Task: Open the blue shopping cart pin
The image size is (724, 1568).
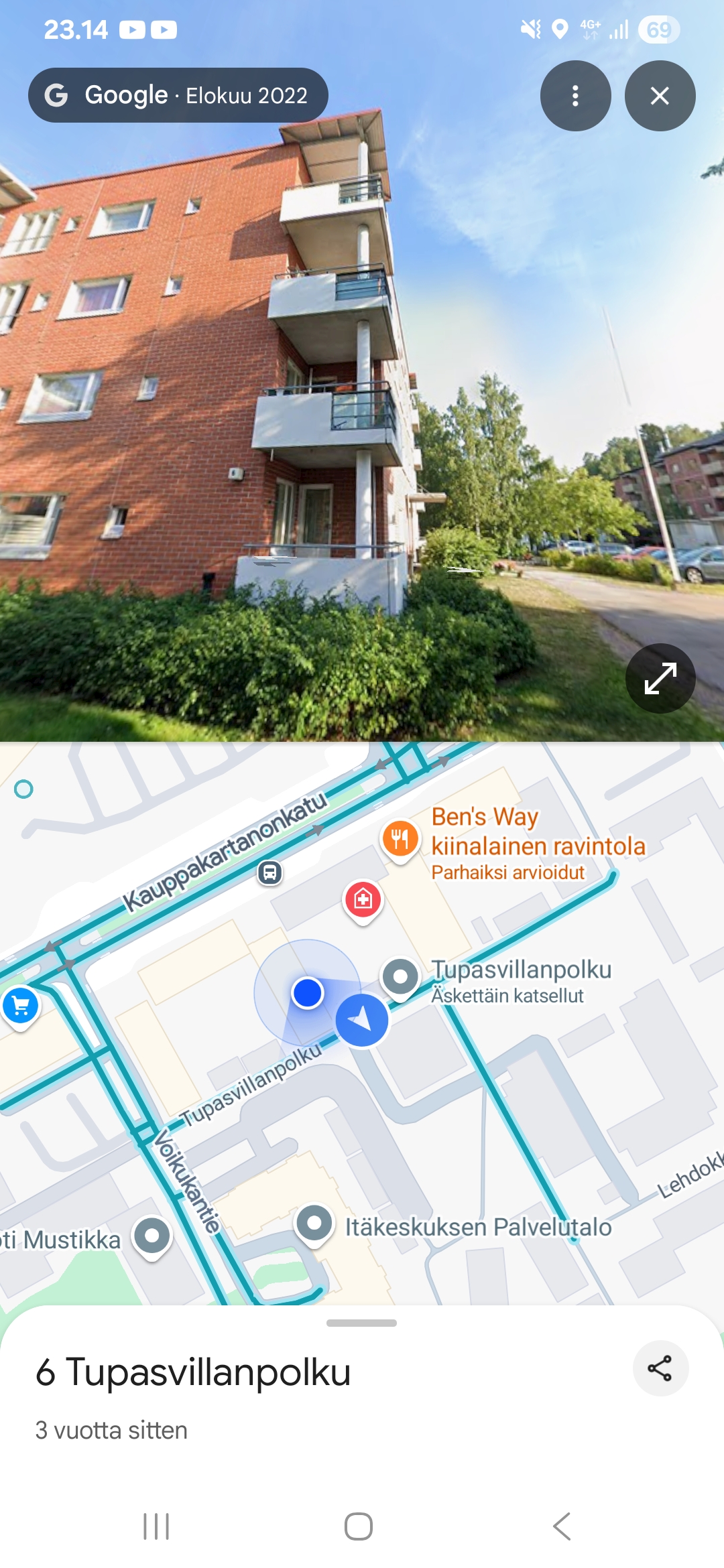Action: (x=20, y=1006)
